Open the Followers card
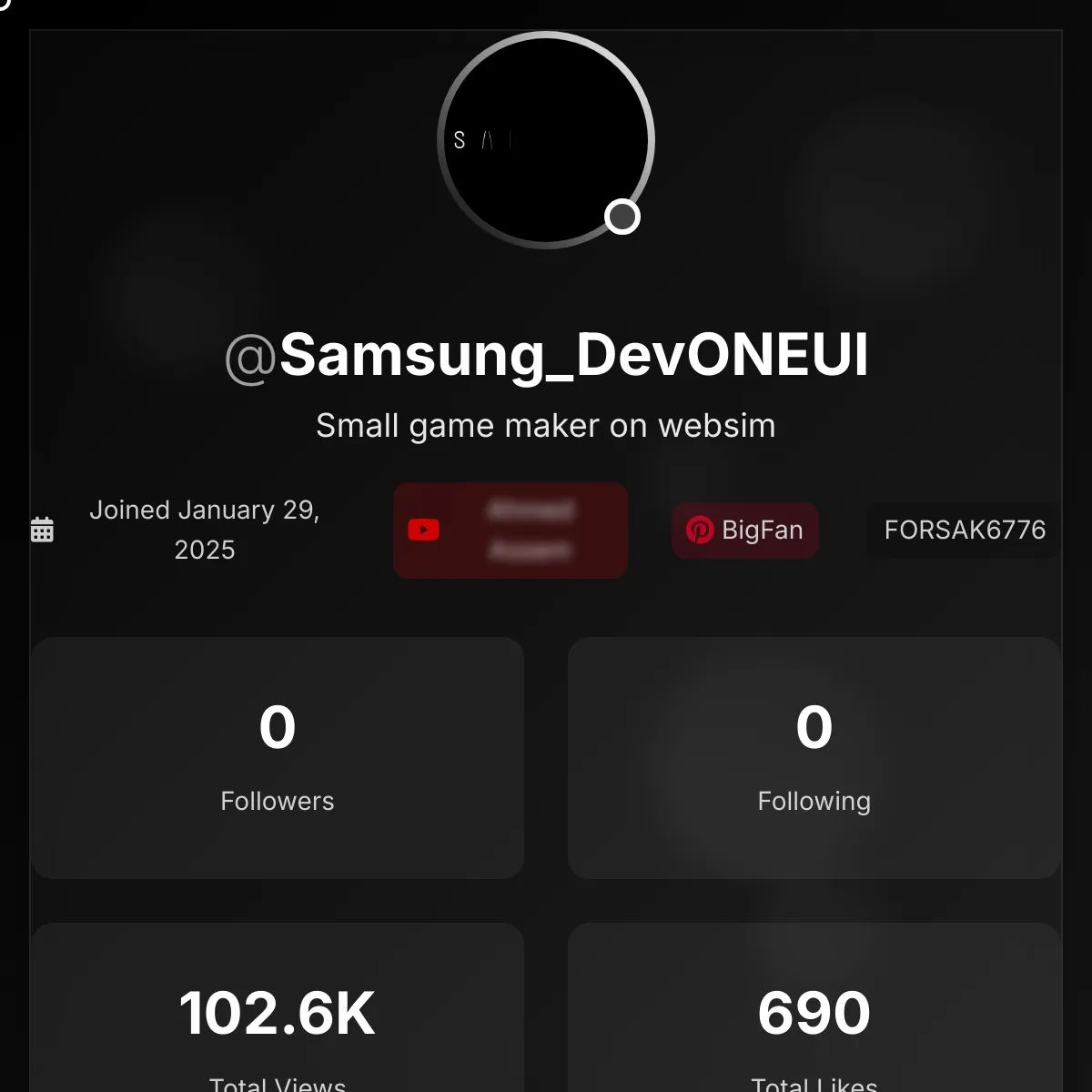 pyautogui.click(x=278, y=757)
